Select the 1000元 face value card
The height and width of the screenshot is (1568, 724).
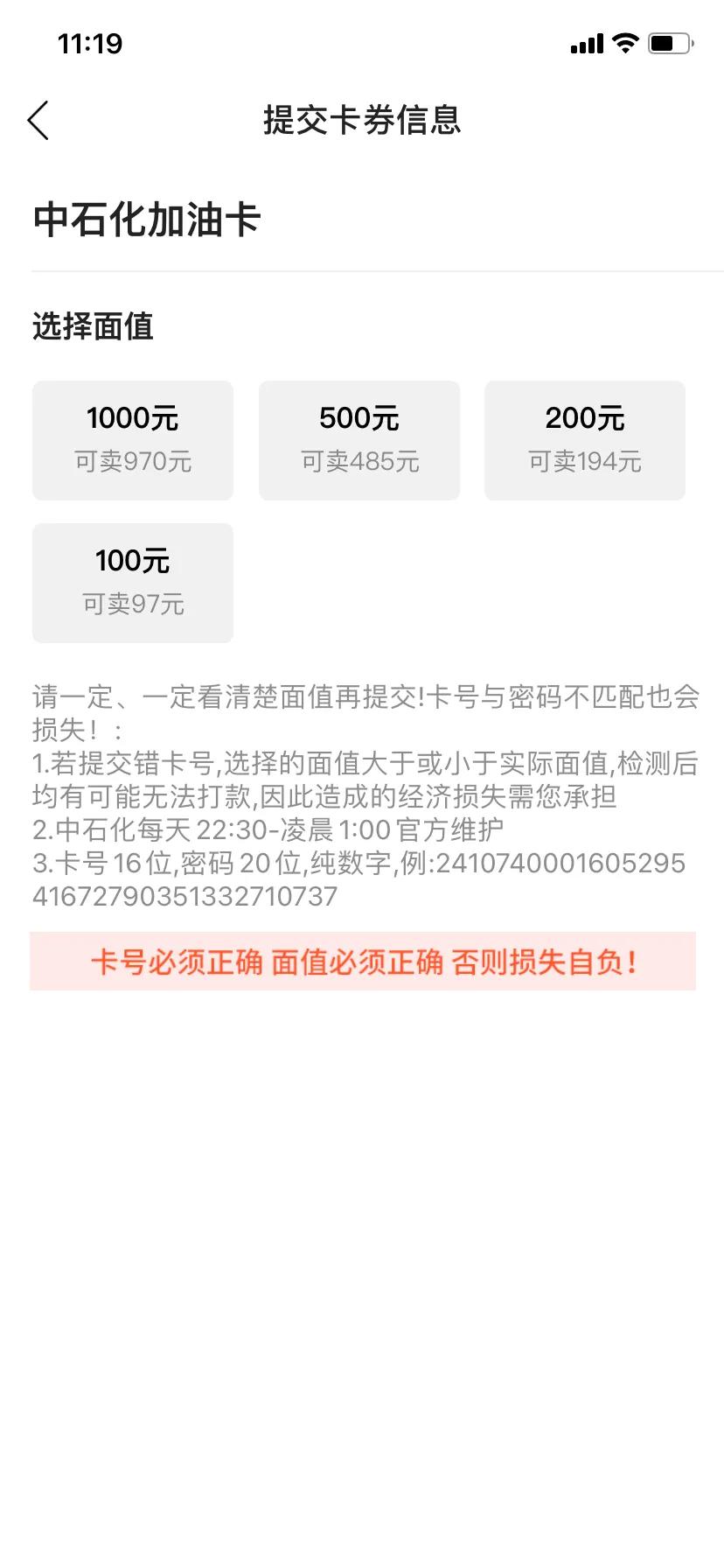coord(132,439)
